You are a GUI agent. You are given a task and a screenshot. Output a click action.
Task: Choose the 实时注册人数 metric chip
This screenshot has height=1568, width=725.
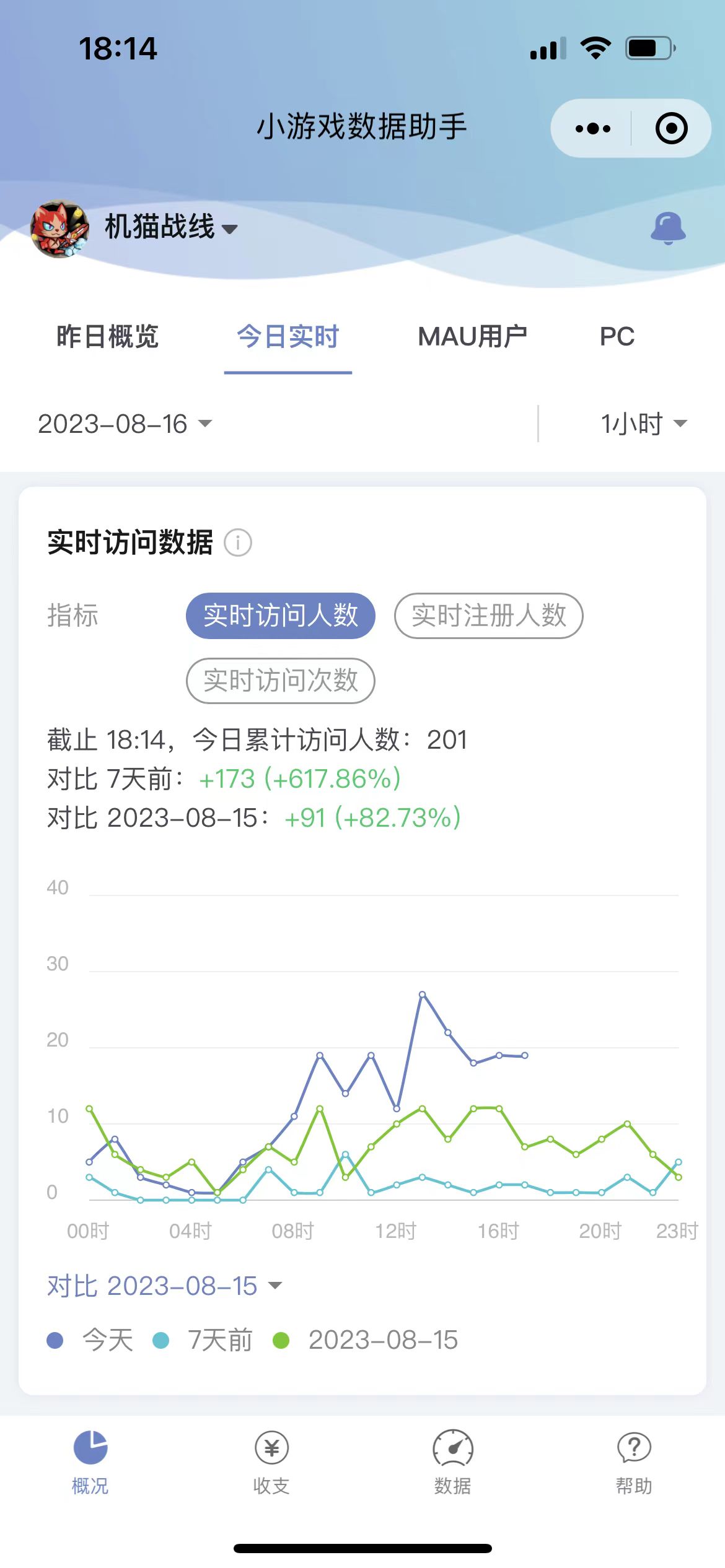[489, 616]
